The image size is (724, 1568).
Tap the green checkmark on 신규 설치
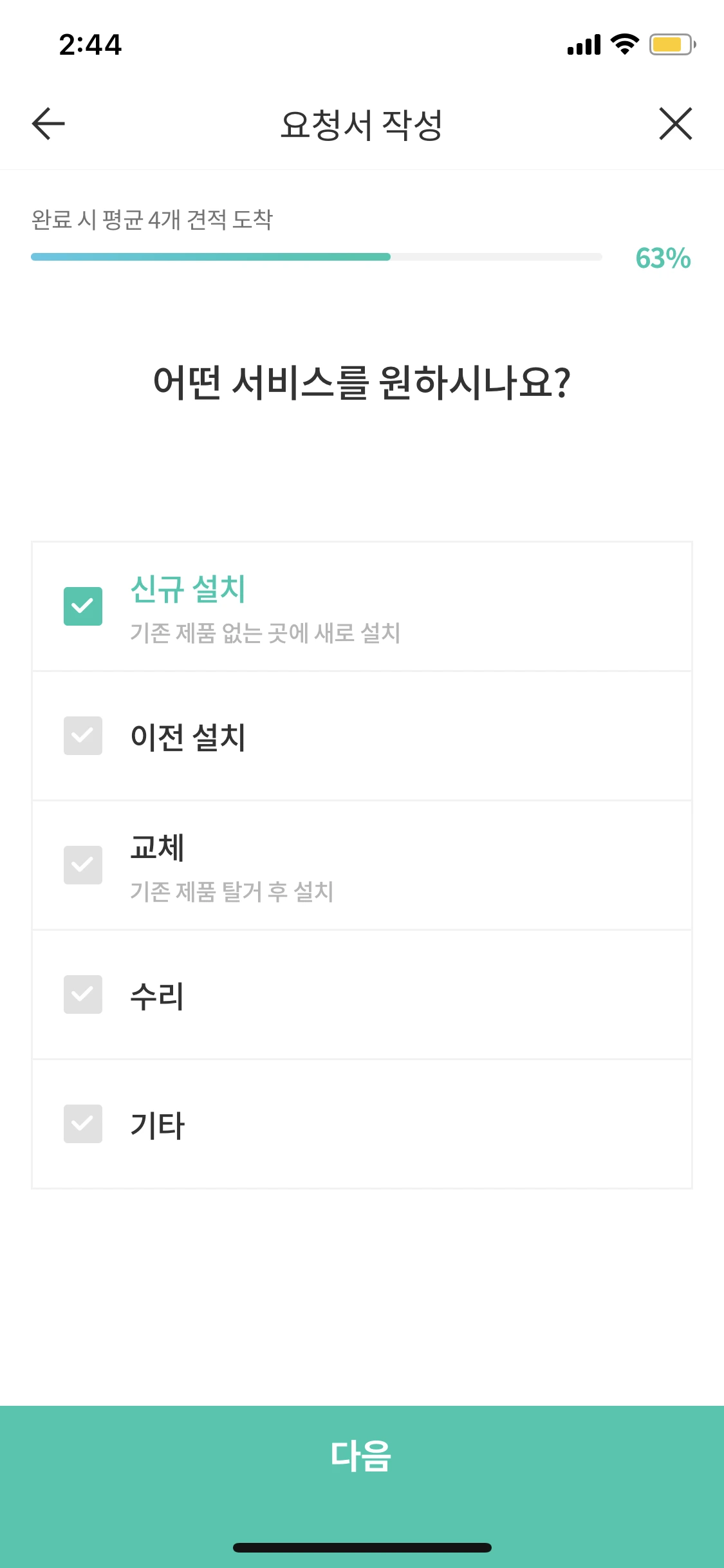83,606
